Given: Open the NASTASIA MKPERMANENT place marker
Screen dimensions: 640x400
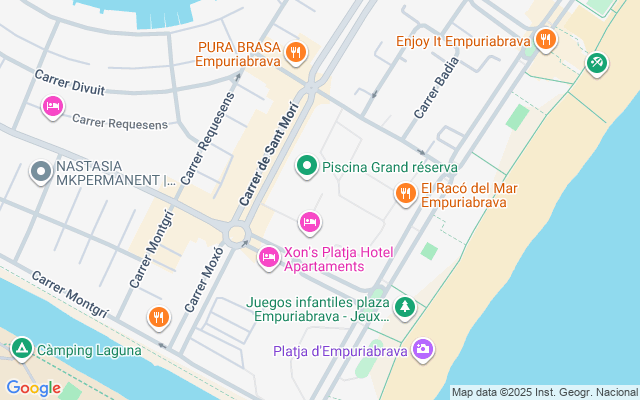Looking at the screenshot, I should [41, 173].
